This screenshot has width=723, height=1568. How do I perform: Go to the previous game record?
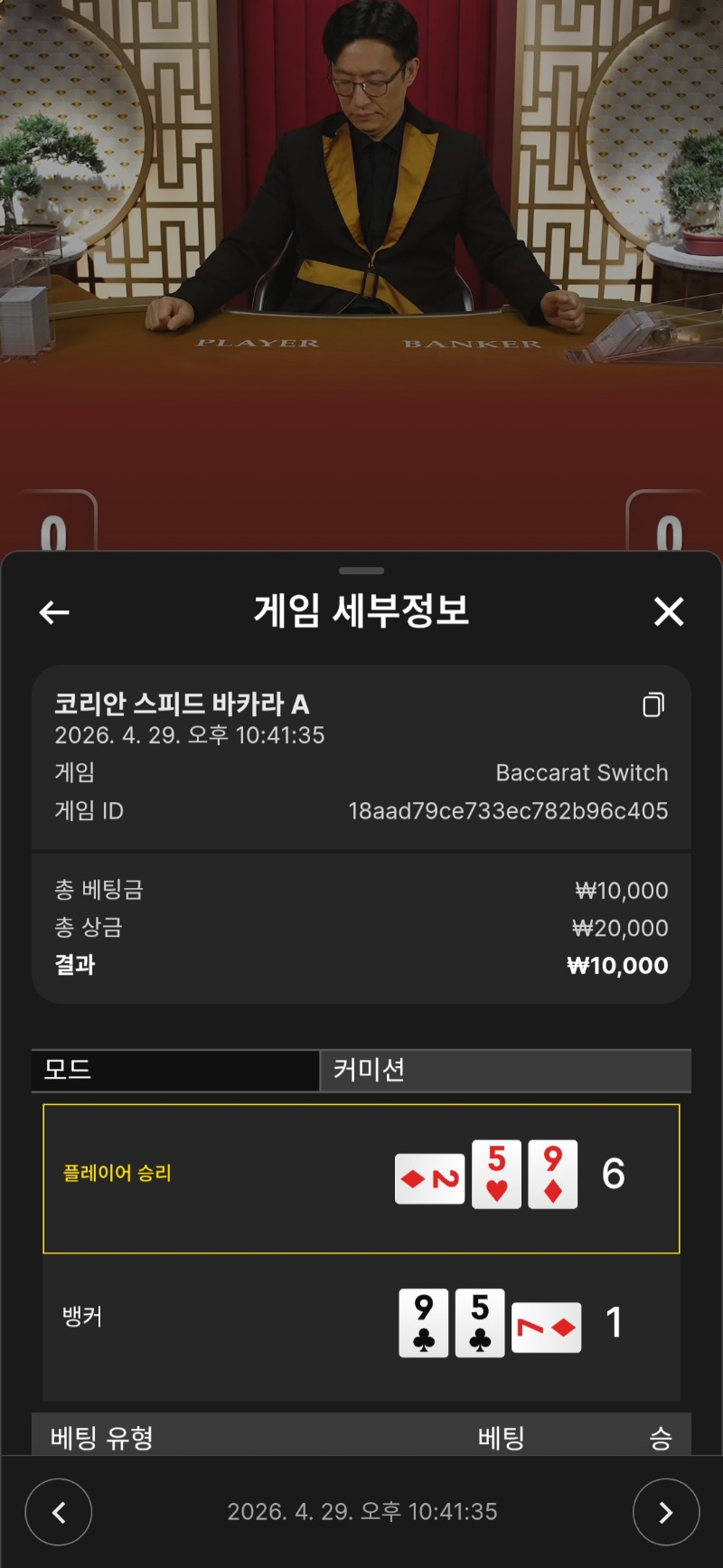coord(59,1512)
